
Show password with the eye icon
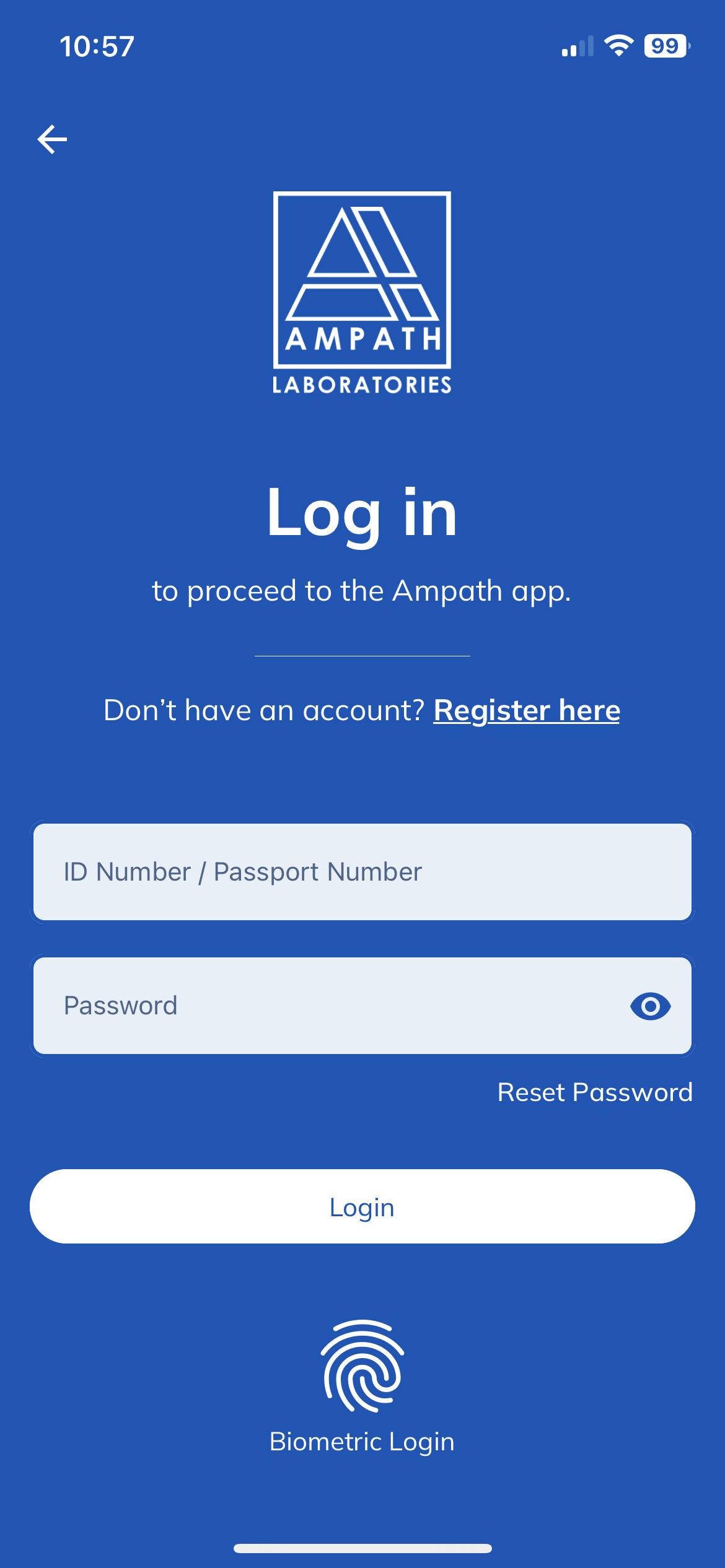(x=650, y=1006)
